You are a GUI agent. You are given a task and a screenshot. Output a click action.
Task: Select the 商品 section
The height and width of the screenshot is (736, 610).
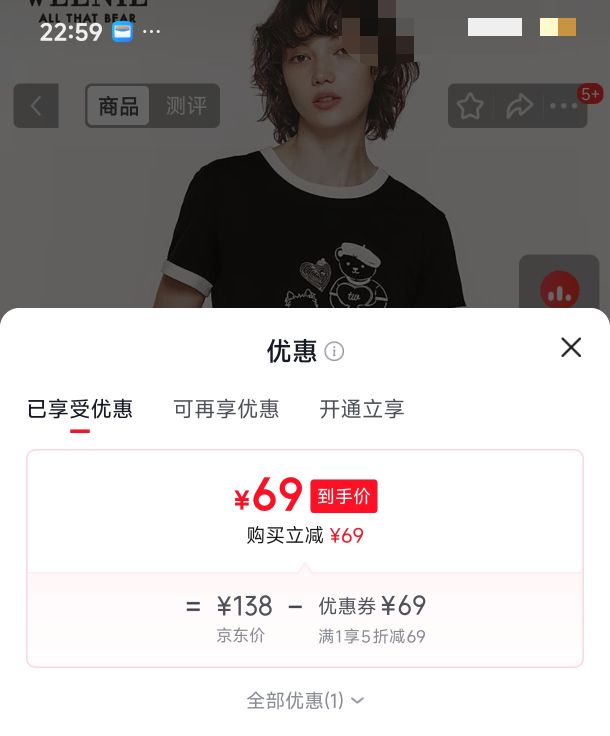point(118,106)
